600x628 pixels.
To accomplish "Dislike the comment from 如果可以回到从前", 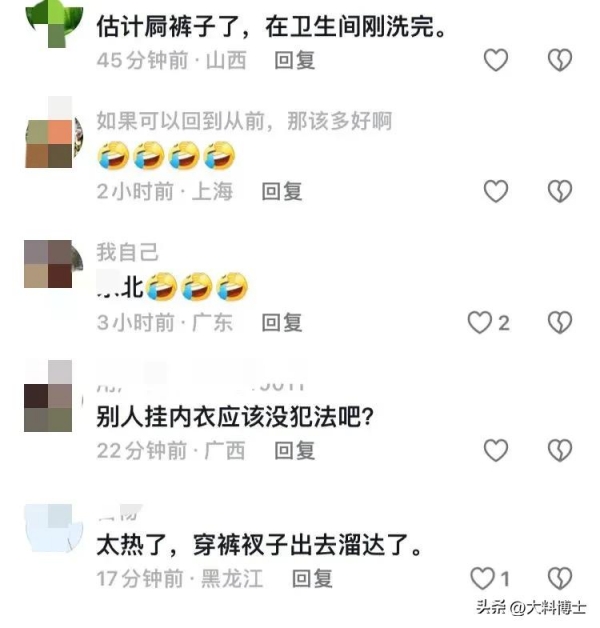I will pyautogui.click(x=560, y=191).
